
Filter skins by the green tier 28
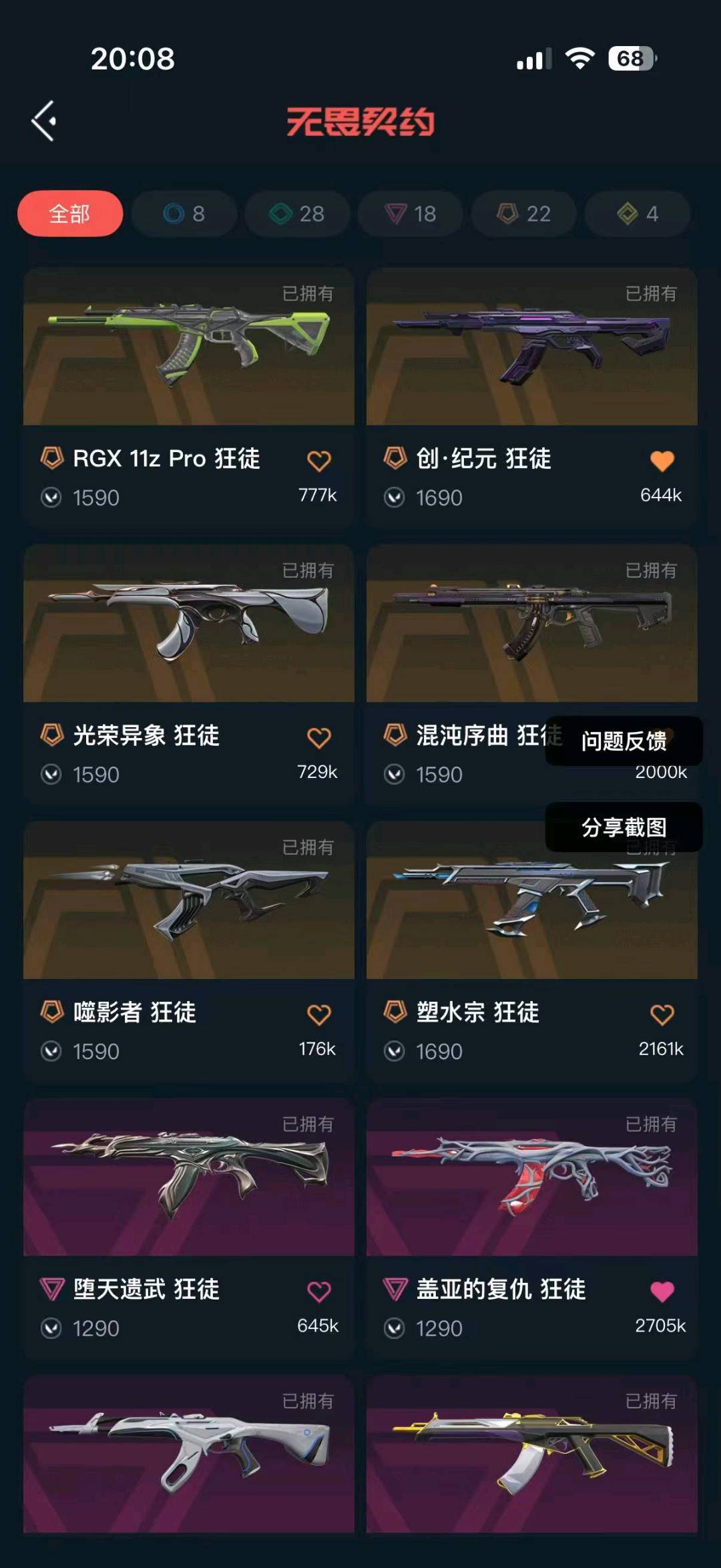[297, 214]
